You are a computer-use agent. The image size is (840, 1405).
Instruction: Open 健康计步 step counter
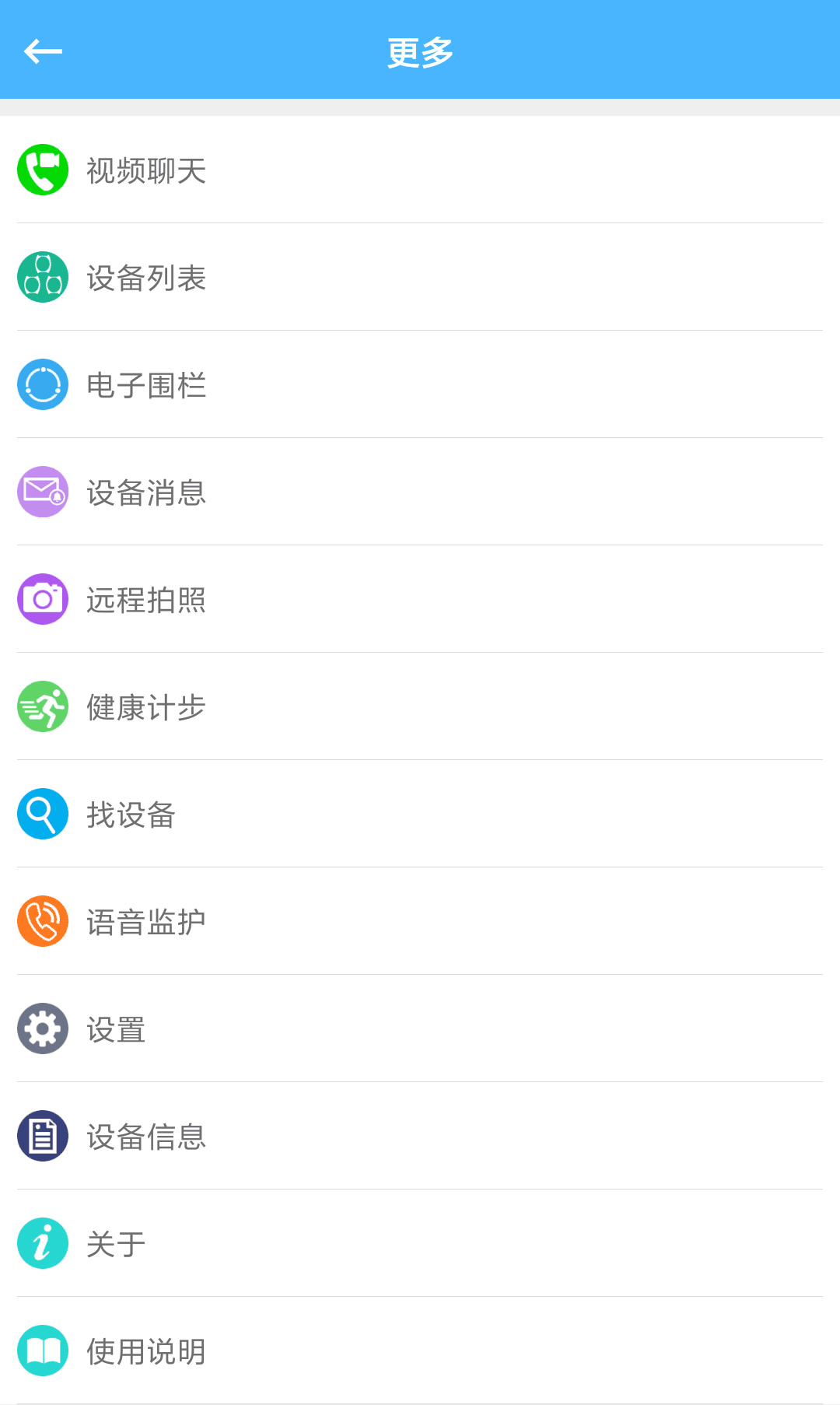click(x=146, y=707)
